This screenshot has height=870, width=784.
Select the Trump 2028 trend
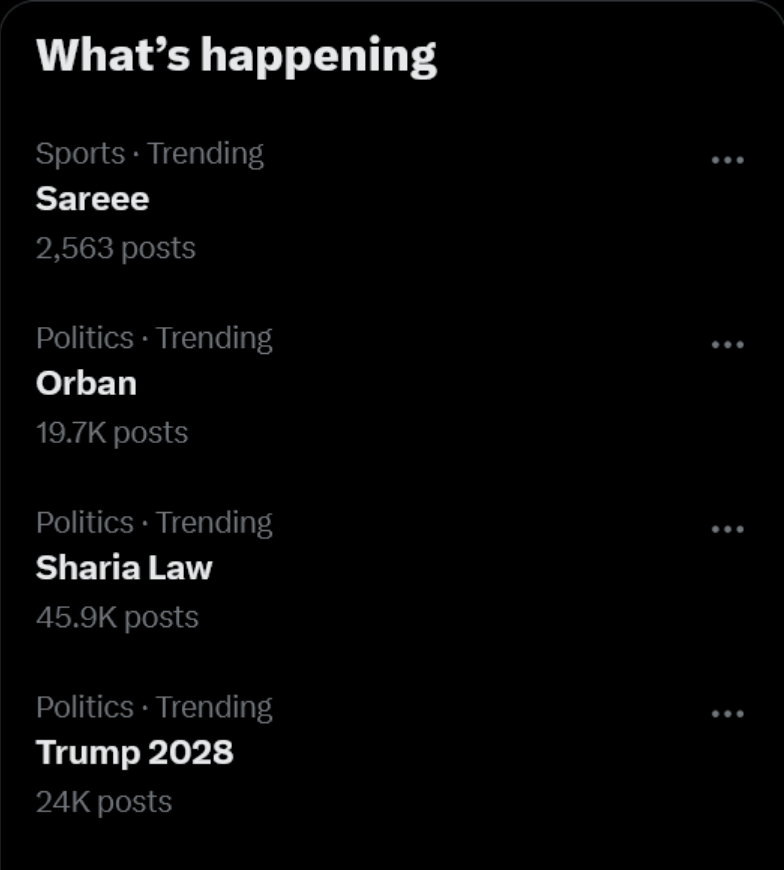134,752
